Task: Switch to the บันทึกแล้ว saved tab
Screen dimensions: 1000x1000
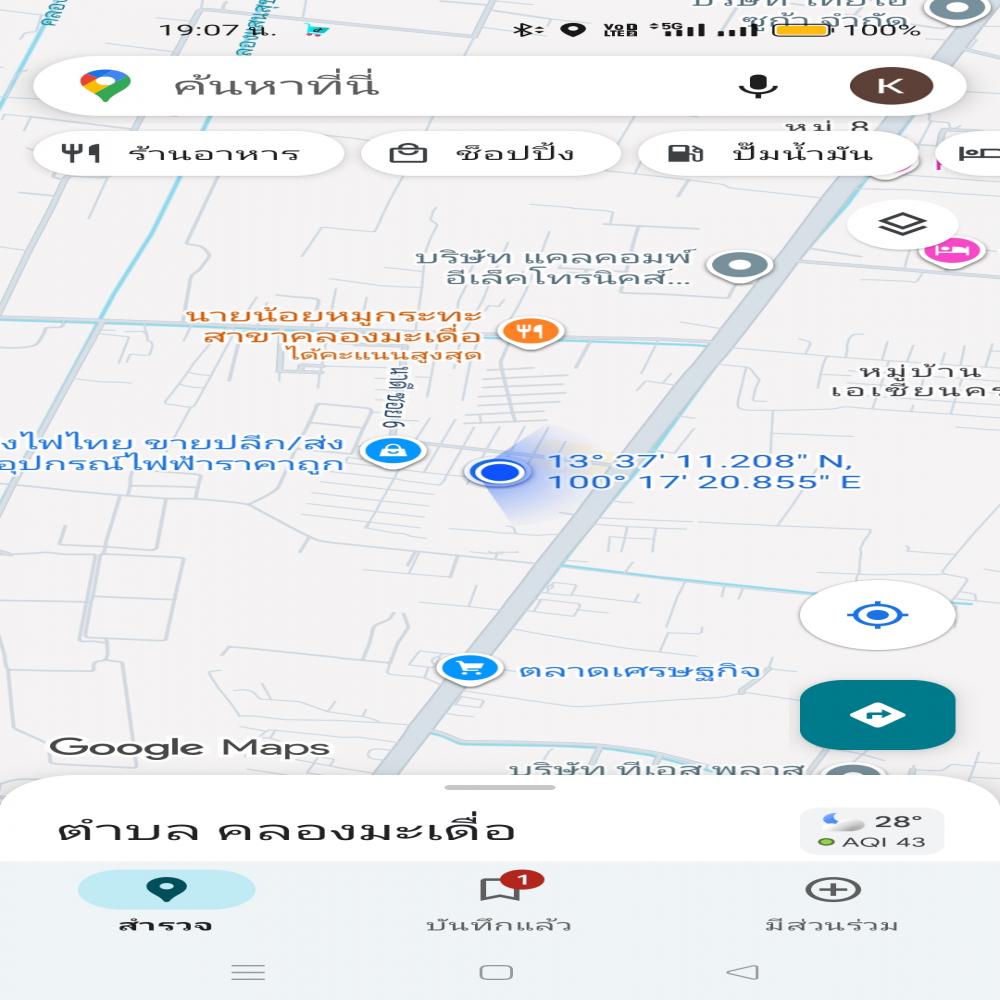Action: 499,902
